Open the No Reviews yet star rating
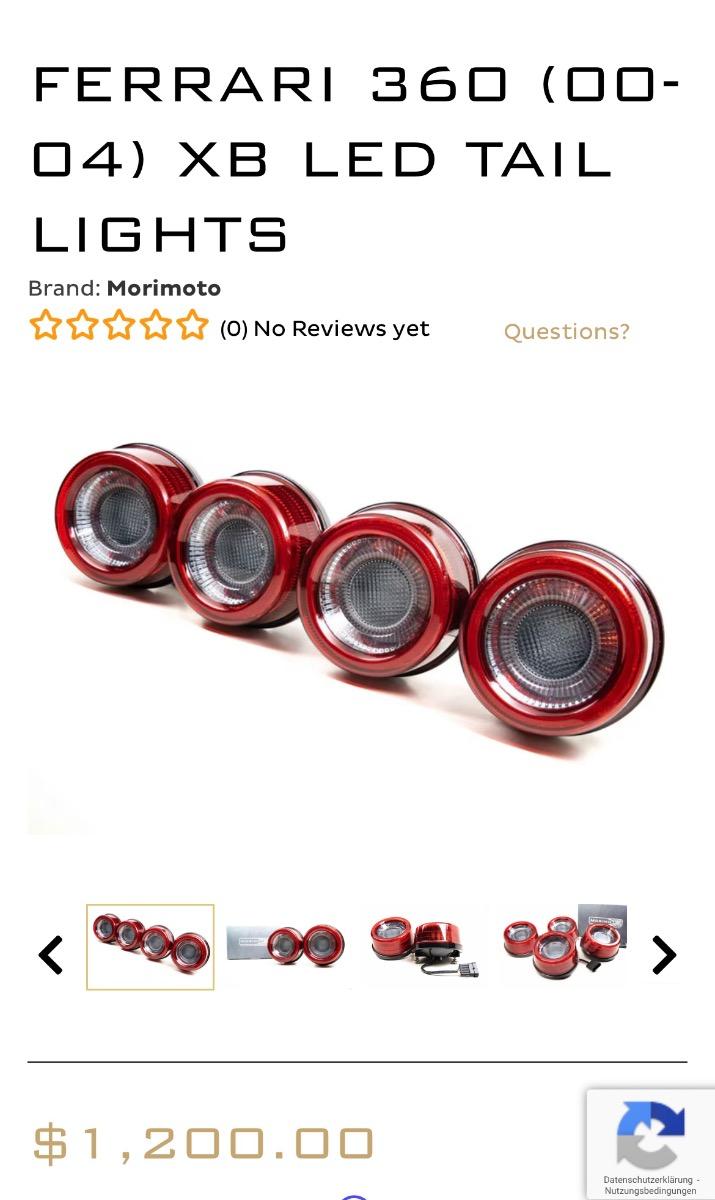The height and width of the screenshot is (1200, 715). coord(229,328)
